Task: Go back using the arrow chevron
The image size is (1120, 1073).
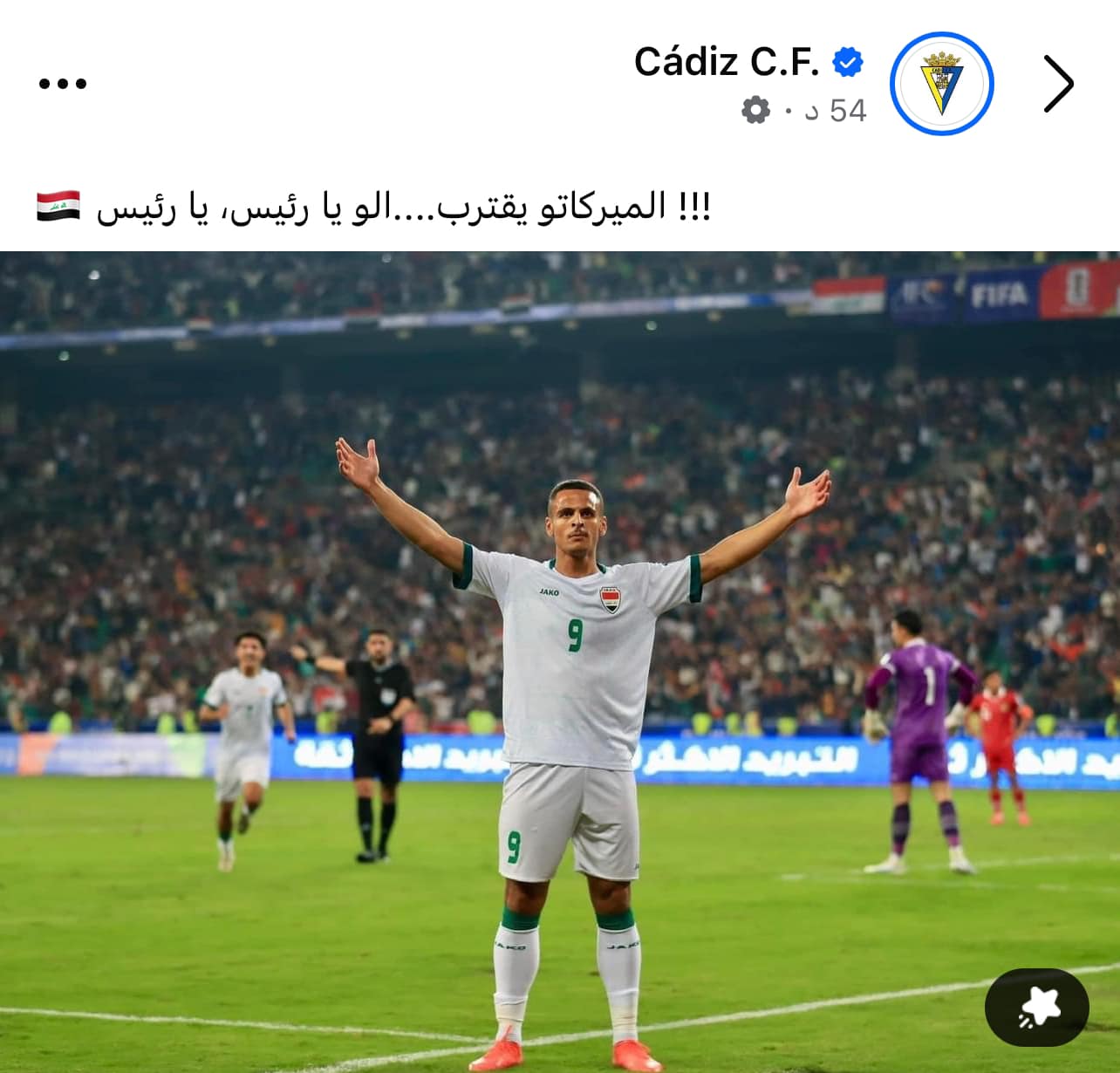Action: pos(1058,84)
